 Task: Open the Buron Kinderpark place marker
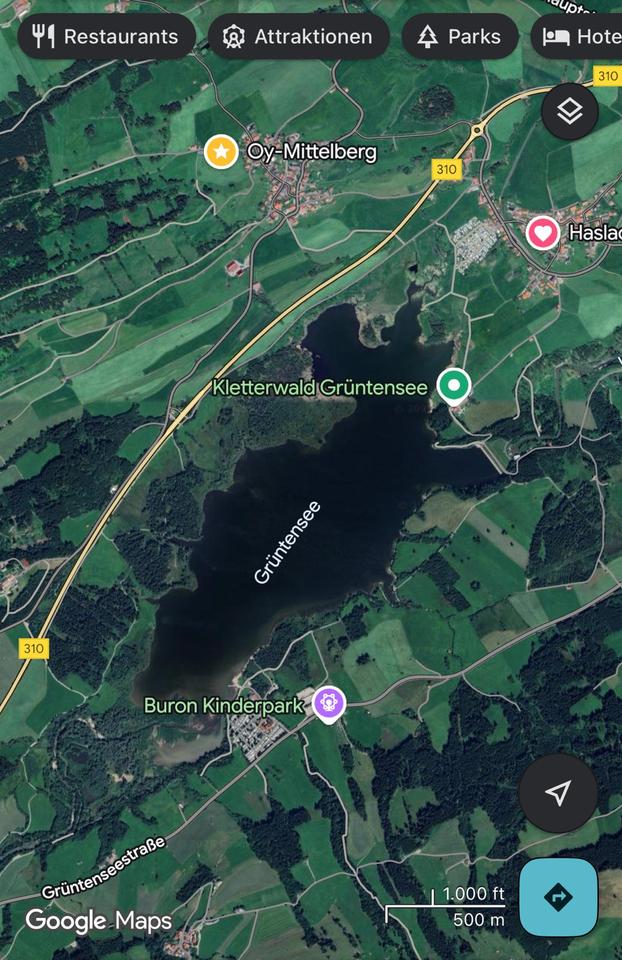coord(329,704)
